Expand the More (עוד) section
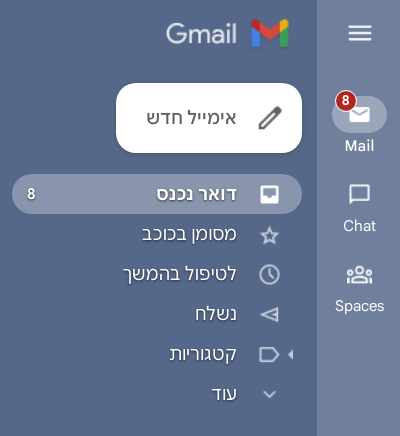400x436 pixels. click(x=157, y=394)
